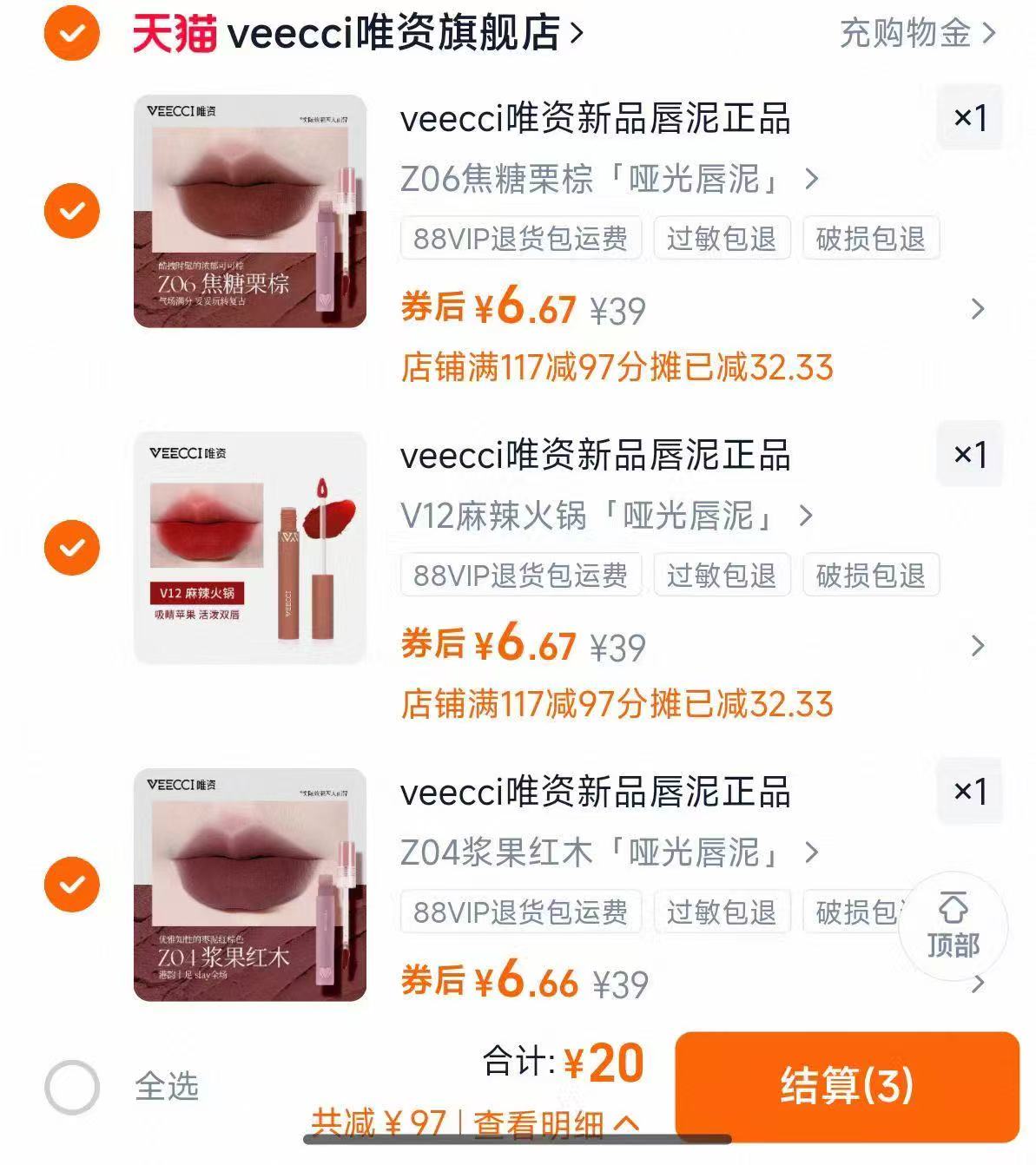Image resolution: width=1036 pixels, height=1165 pixels.
Task: Open the Z06焦糖栗棕「哑光唇泥」SKU selector
Action: point(608,179)
